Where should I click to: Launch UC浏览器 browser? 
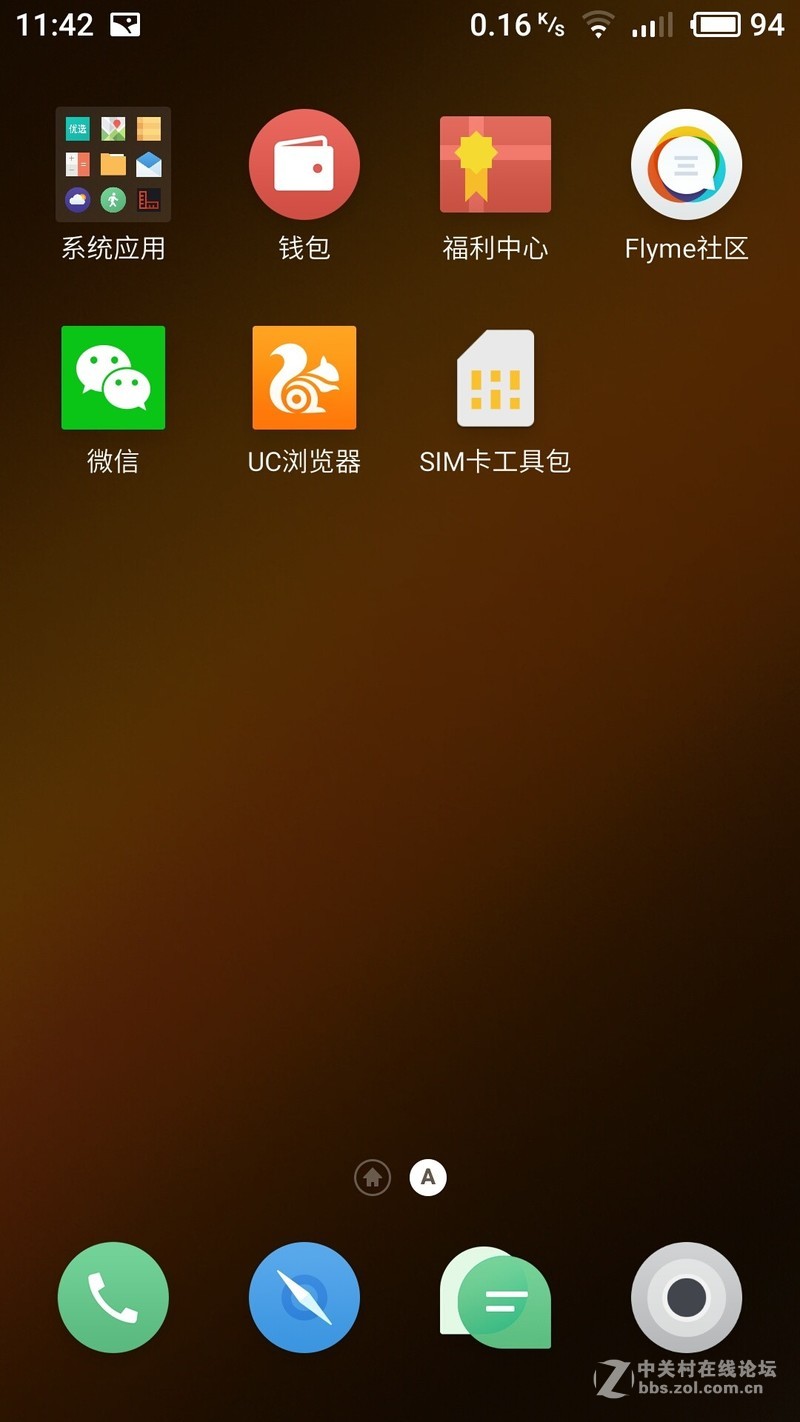[303, 377]
